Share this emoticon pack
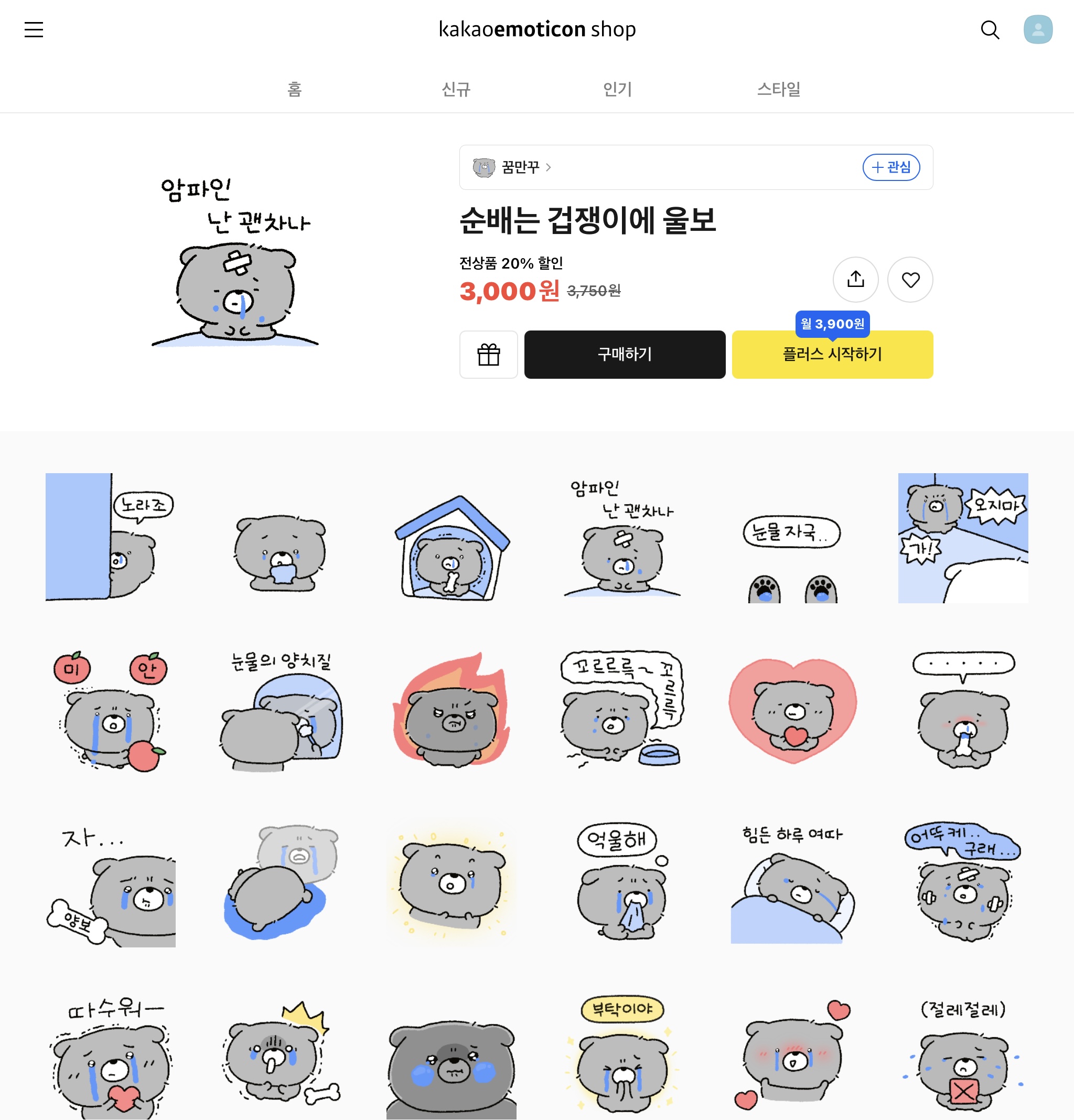This screenshot has width=1074, height=1120. (x=855, y=280)
